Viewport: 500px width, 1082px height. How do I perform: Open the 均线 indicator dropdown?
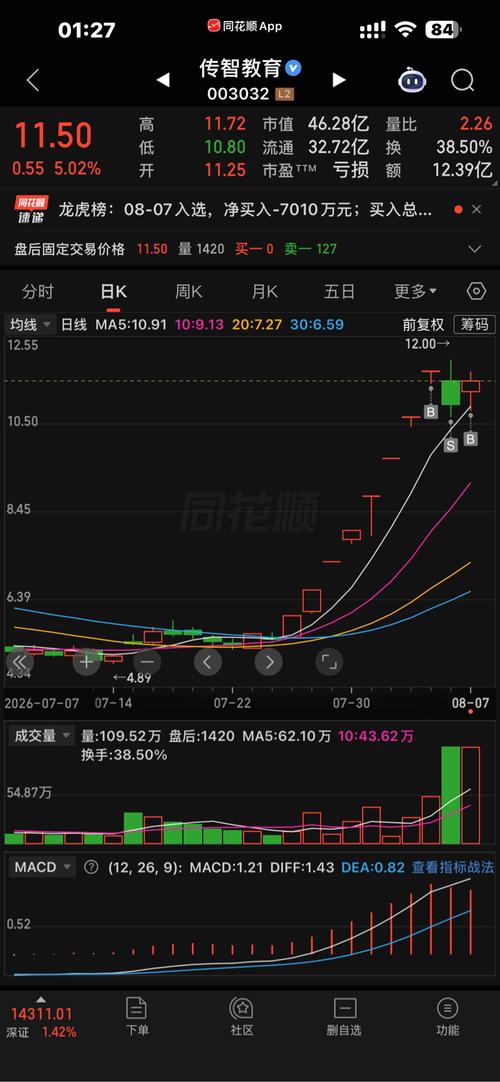tap(30, 324)
